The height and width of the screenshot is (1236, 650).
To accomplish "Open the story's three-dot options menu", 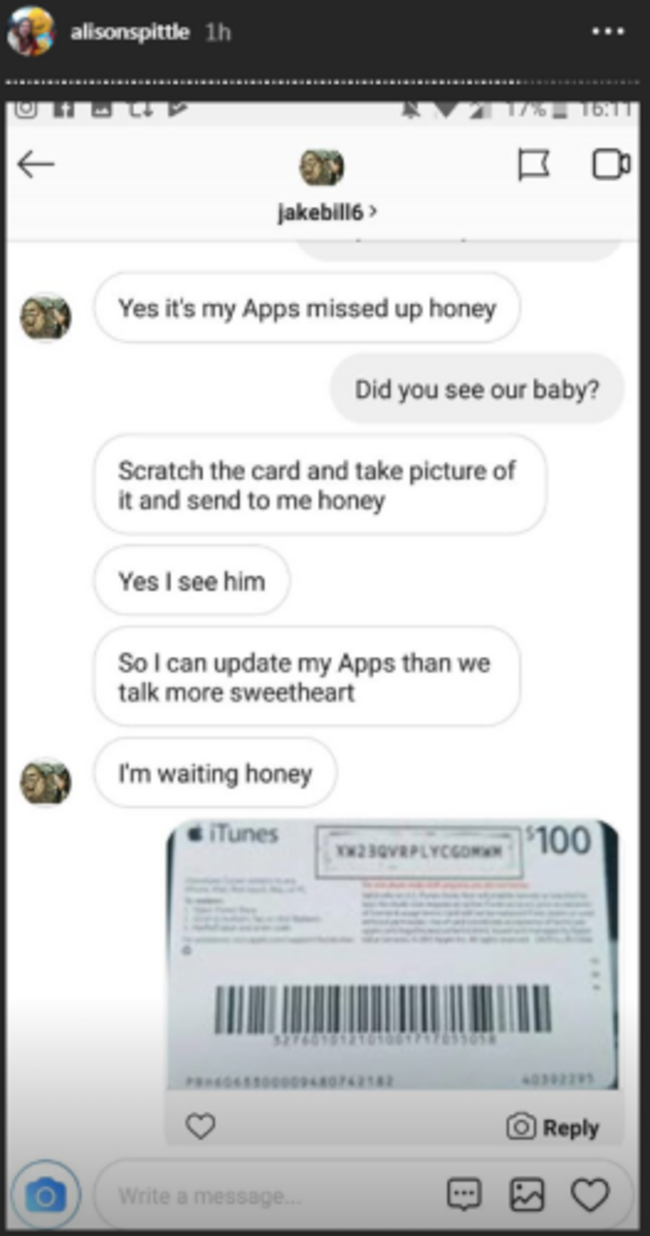I will point(608,32).
